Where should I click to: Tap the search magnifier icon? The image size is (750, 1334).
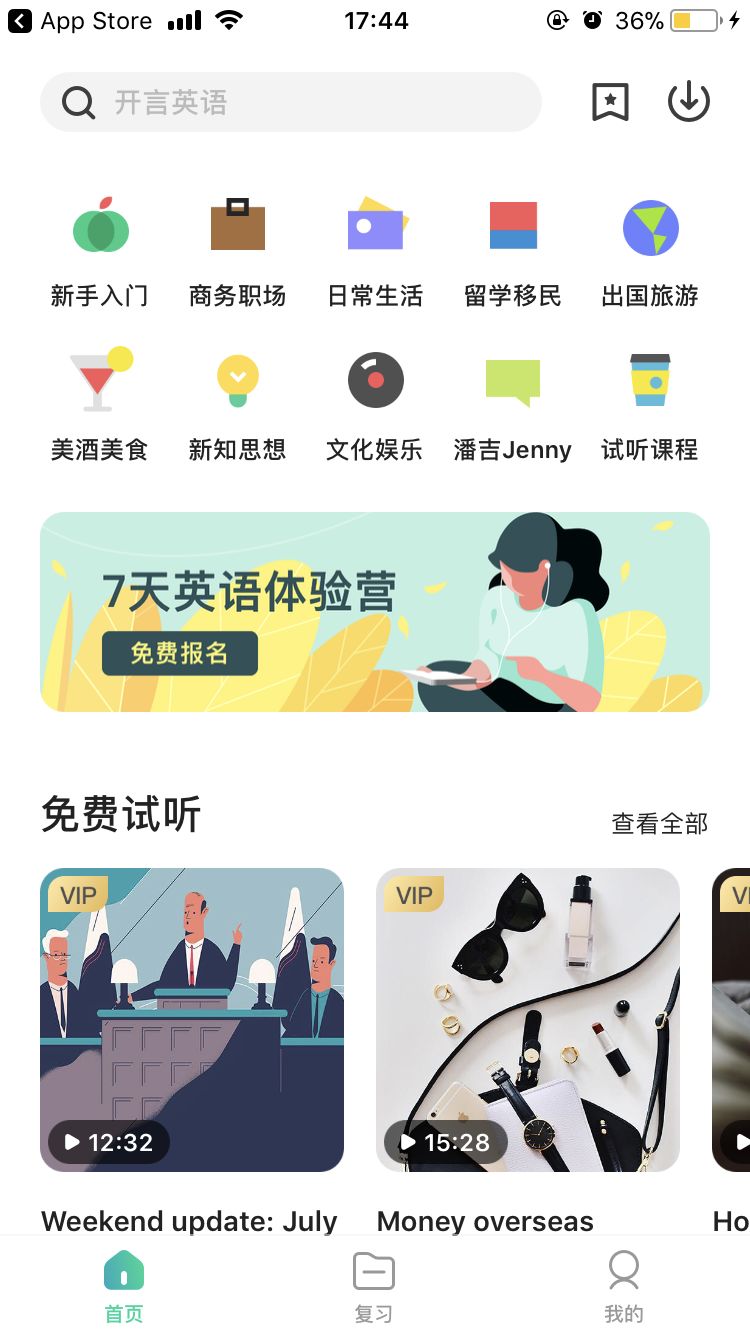coord(77,101)
